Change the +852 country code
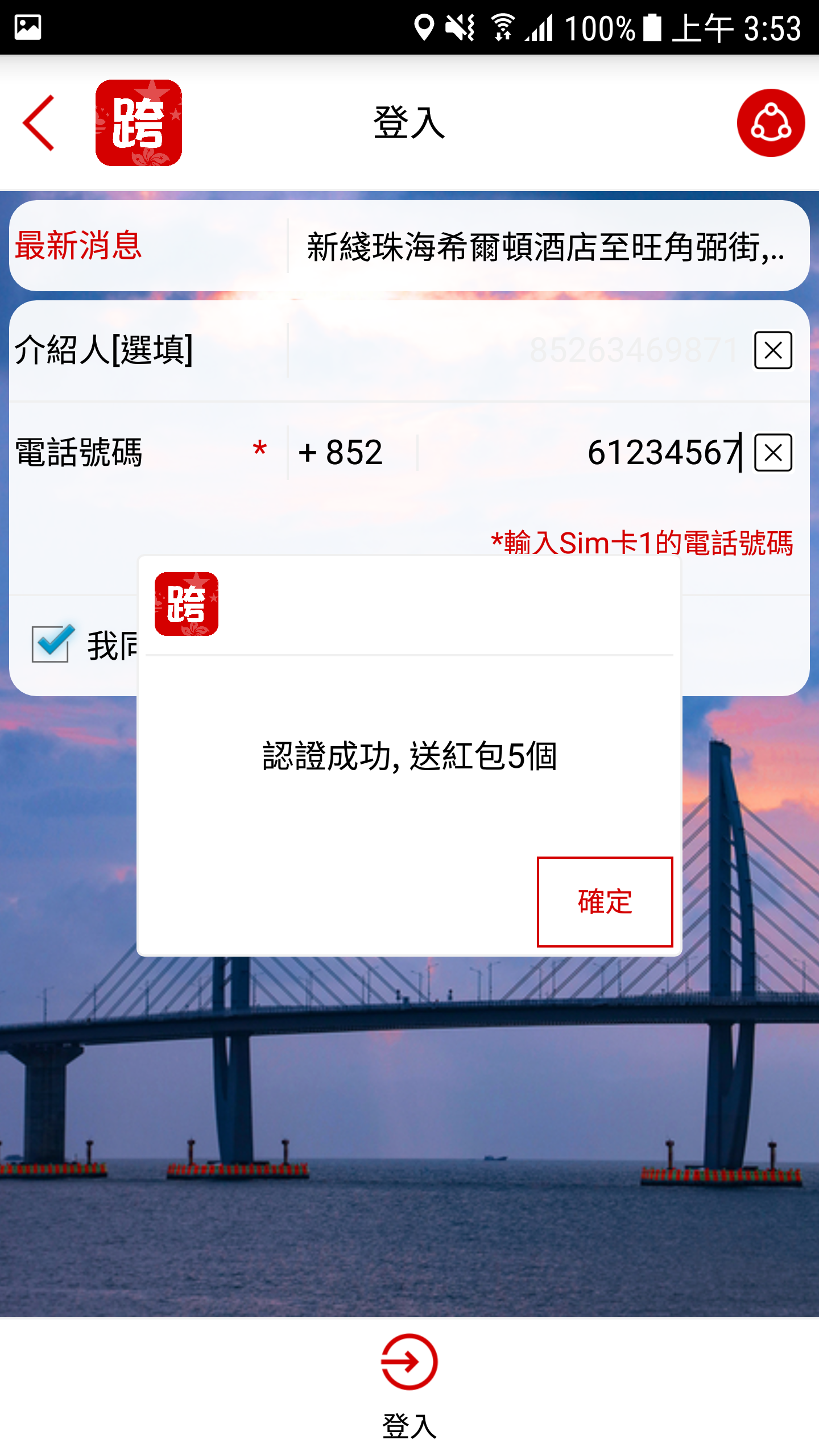The image size is (819, 1456). [x=341, y=453]
